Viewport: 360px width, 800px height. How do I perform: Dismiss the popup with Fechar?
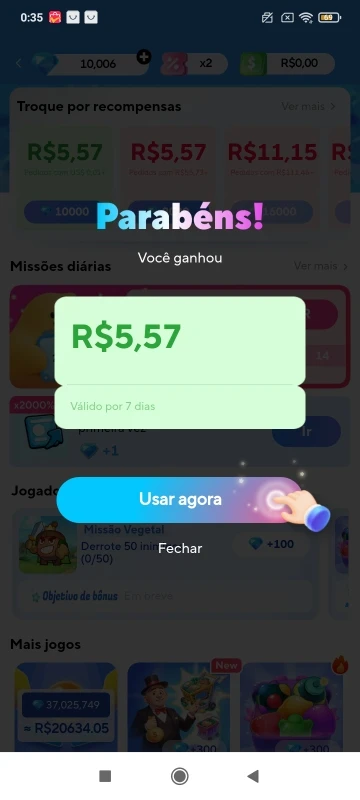pos(180,548)
